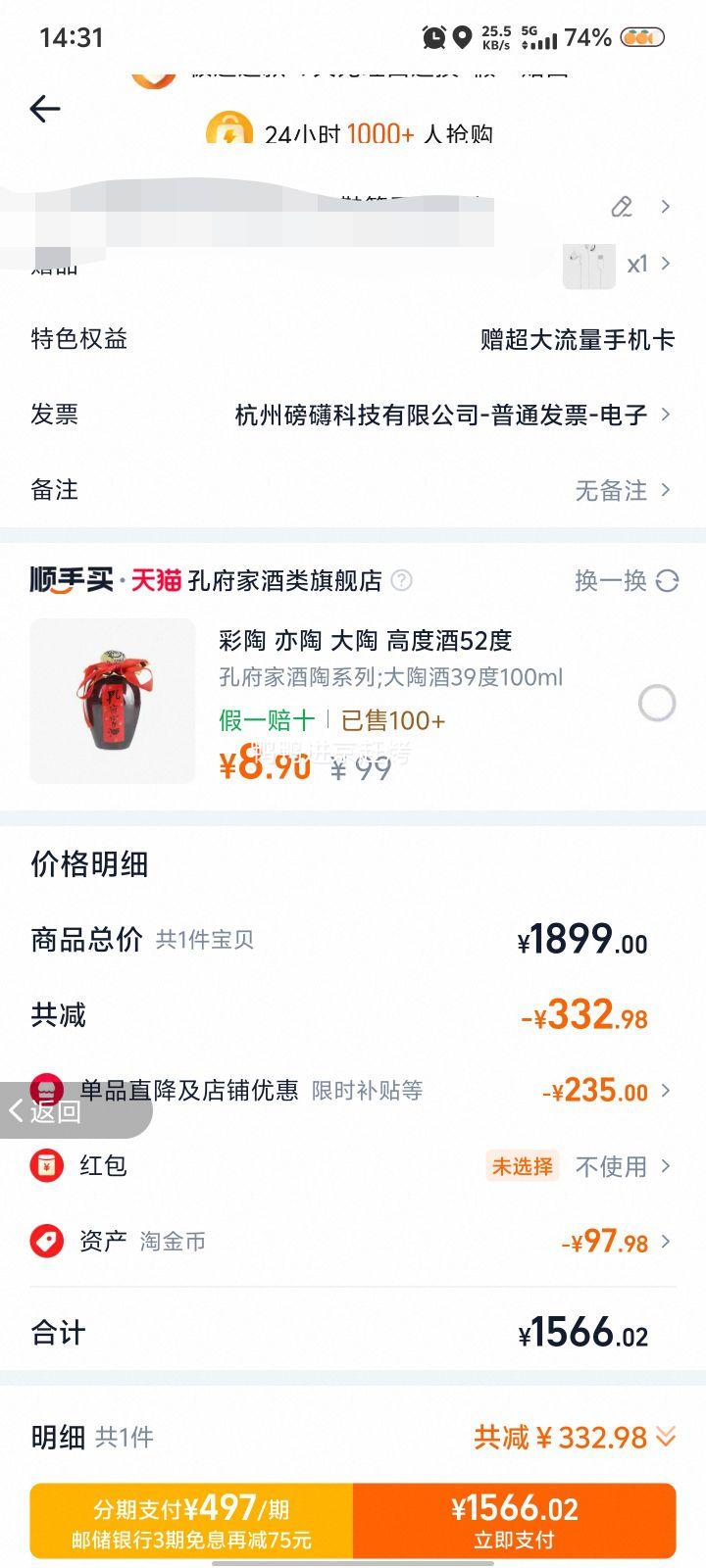706x1568 pixels.
Task: Open the address editor via pencil icon
Action: click(620, 208)
